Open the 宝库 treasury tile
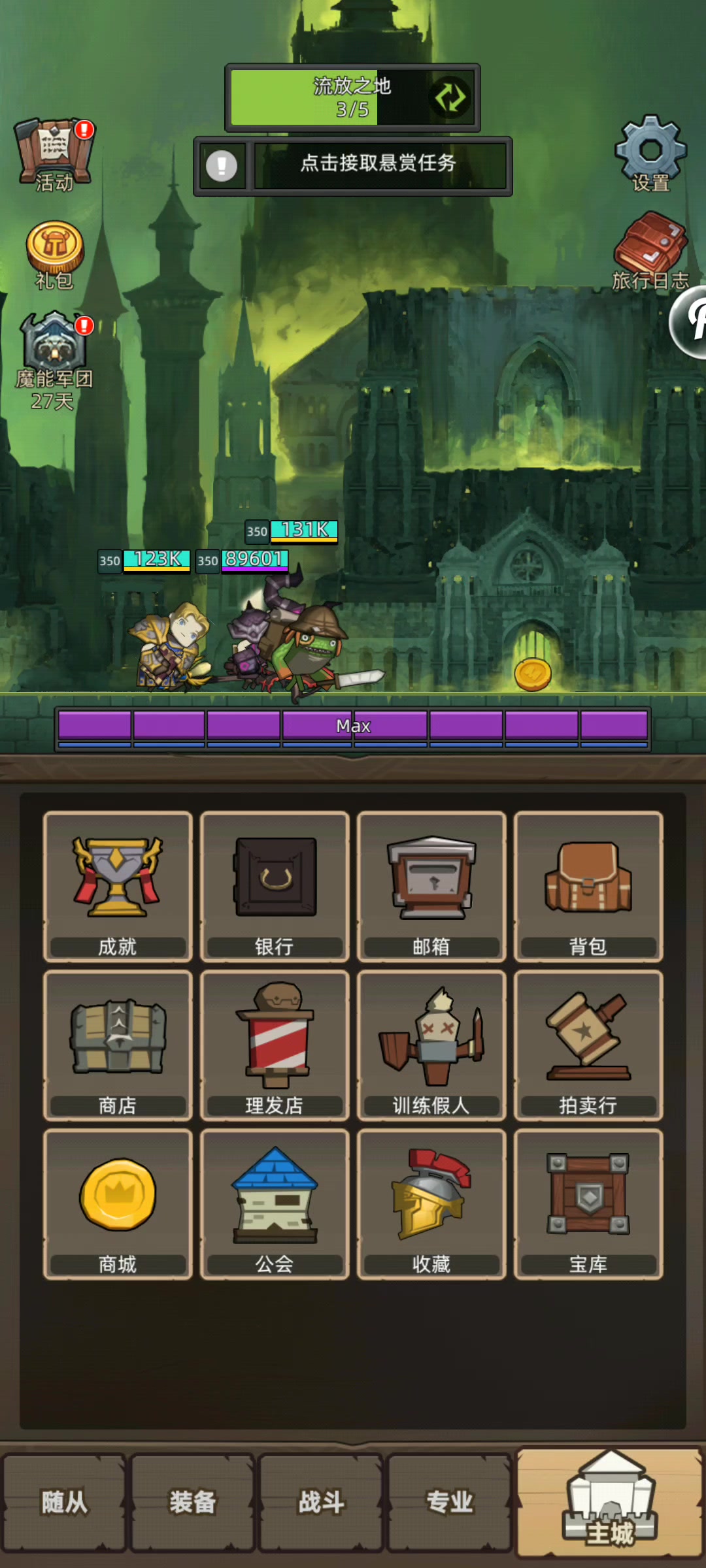Viewport: 706px width, 1568px height. 588,1204
